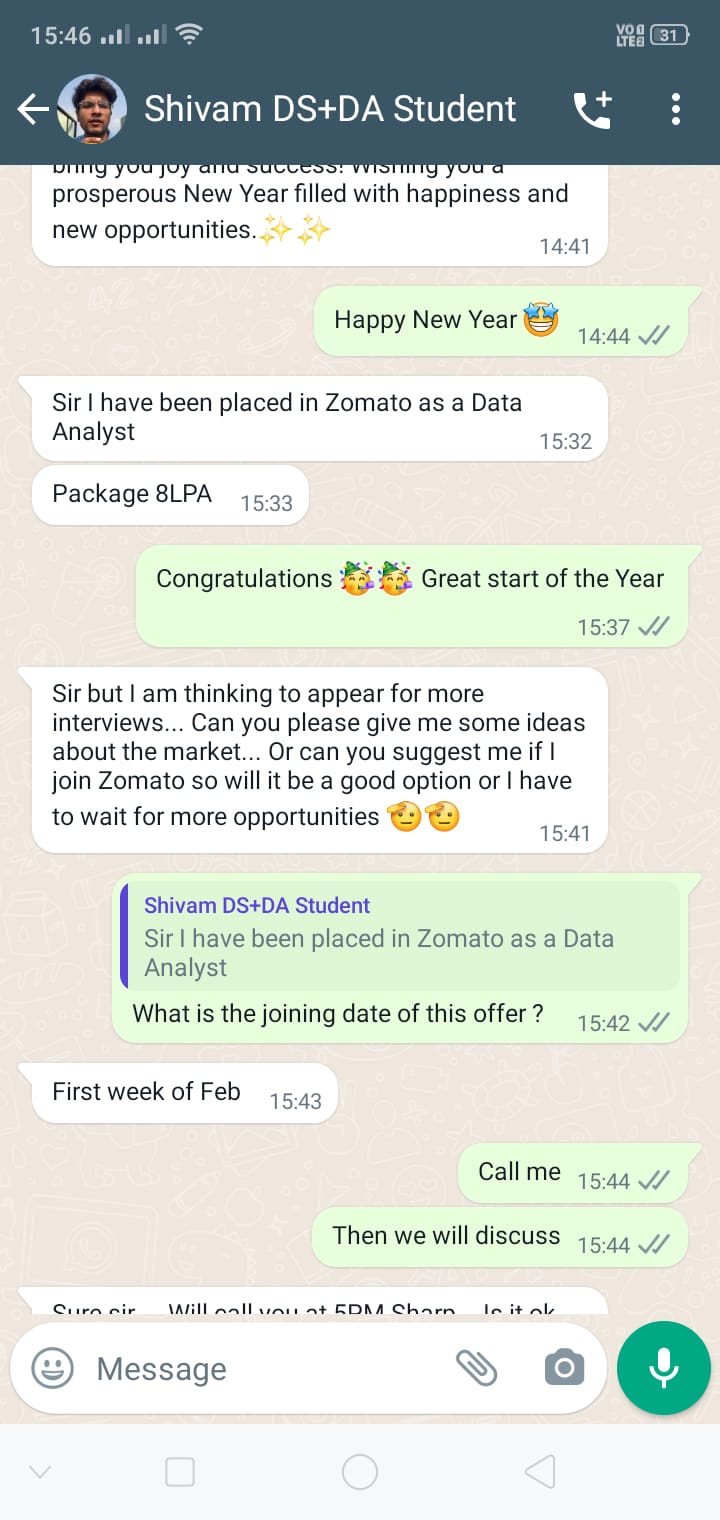Viewport: 720px width, 1520px height.
Task: Jump to the quoted Zomato message
Action: point(400,936)
